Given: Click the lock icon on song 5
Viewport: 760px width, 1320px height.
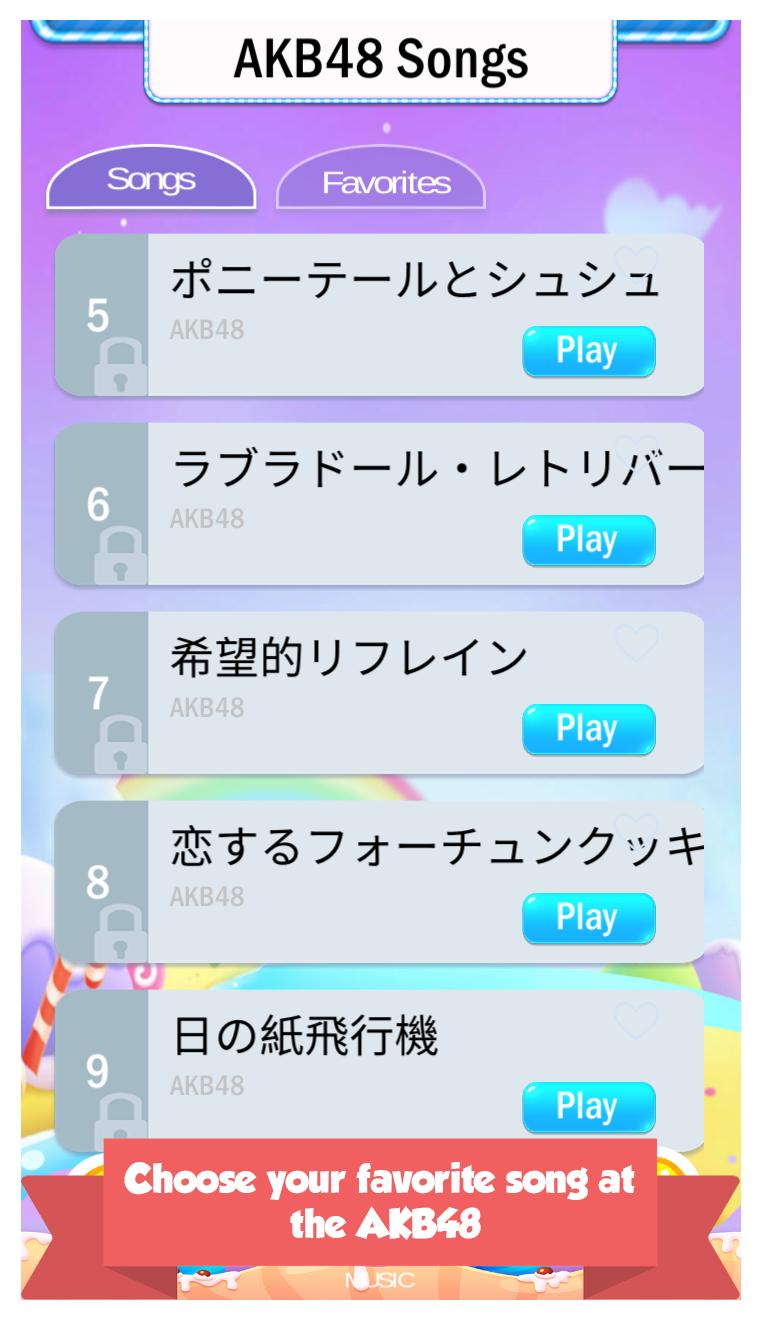Looking at the screenshot, I should point(120,366).
